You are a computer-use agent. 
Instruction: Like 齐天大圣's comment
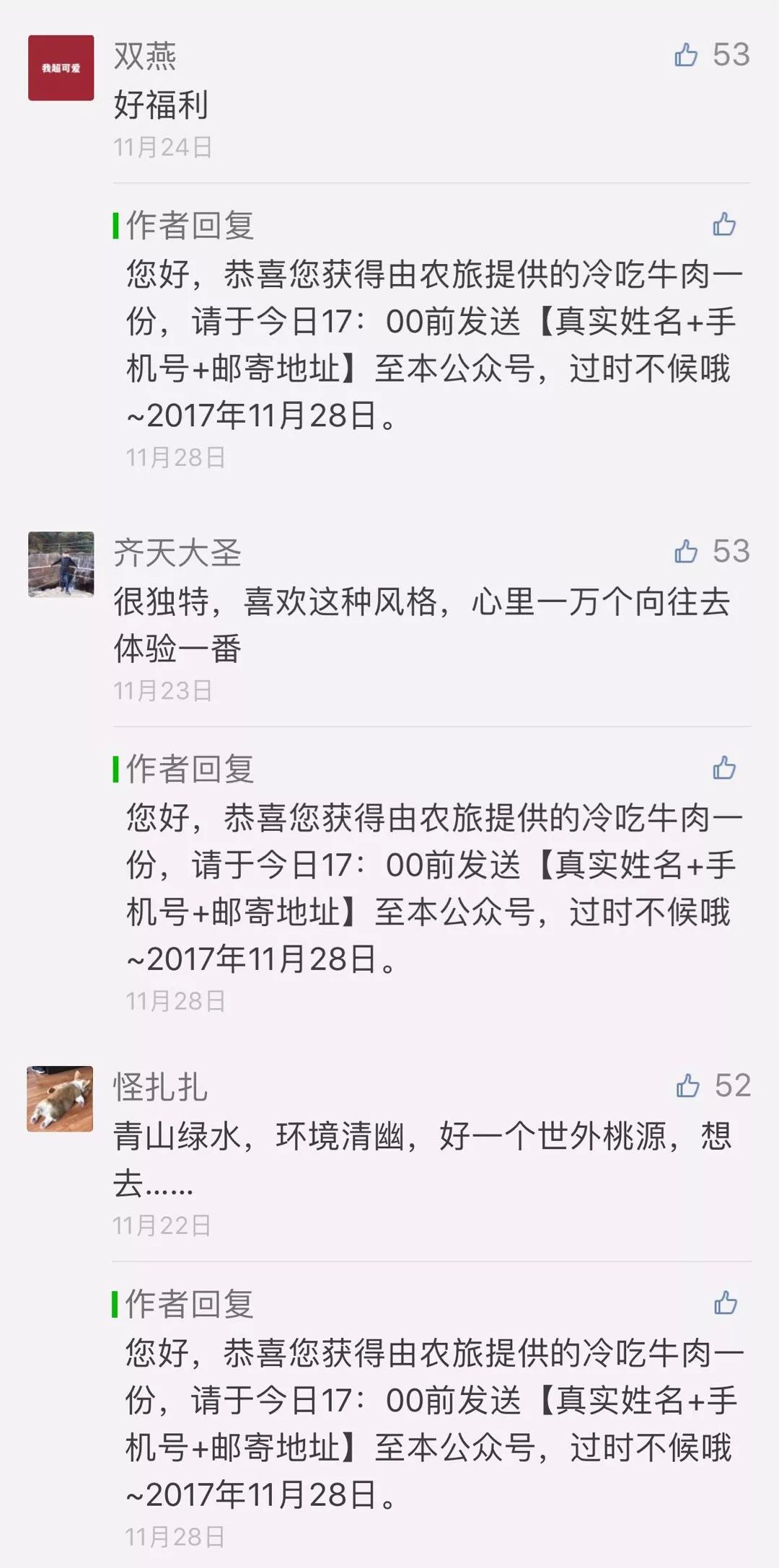(686, 552)
